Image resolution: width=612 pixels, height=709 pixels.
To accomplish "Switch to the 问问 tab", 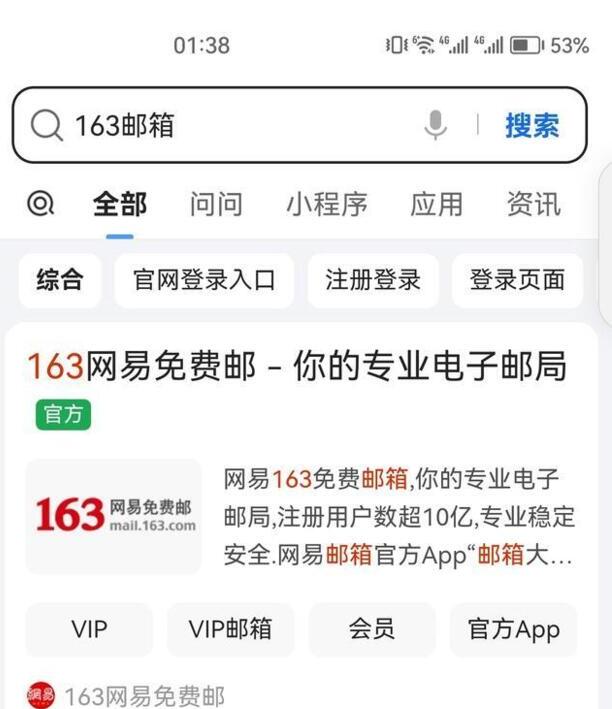I will 216,205.
